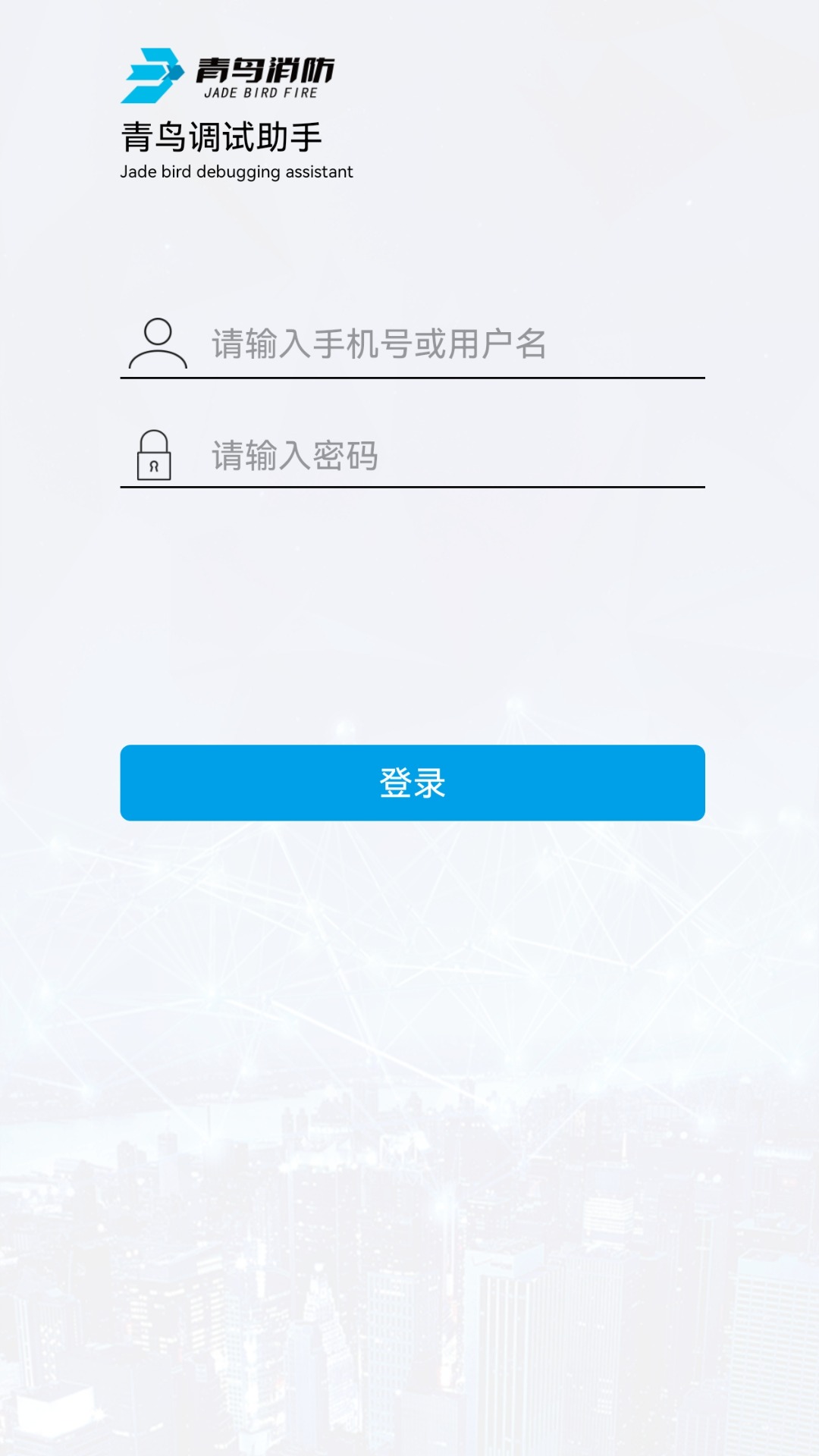Image resolution: width=819 pixels, height=1456 pixels.
Task: Click the padlock icon beside the password field
Action: click(155, 455)
